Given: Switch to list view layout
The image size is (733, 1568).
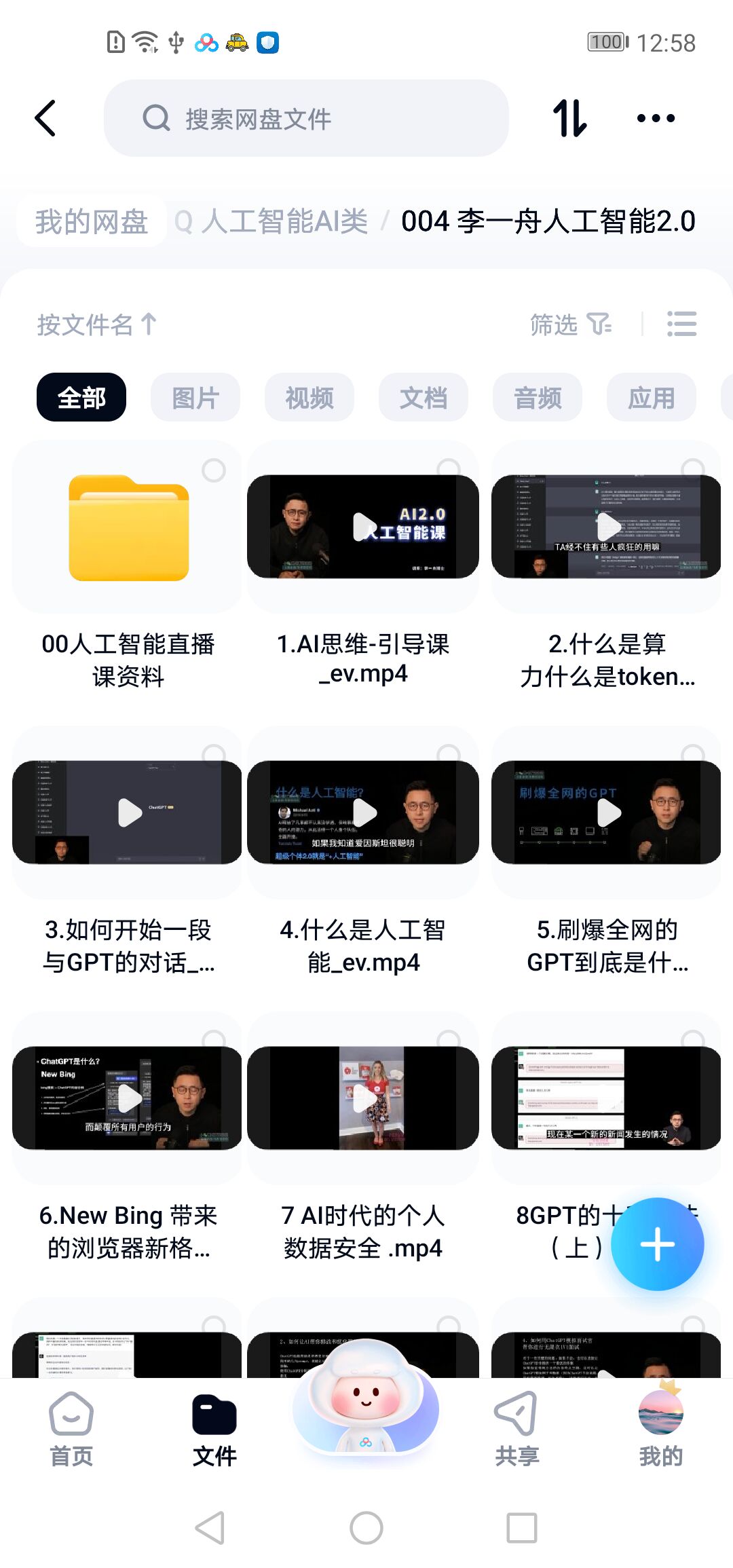Looking at the screenshot, I should (681, 324).
